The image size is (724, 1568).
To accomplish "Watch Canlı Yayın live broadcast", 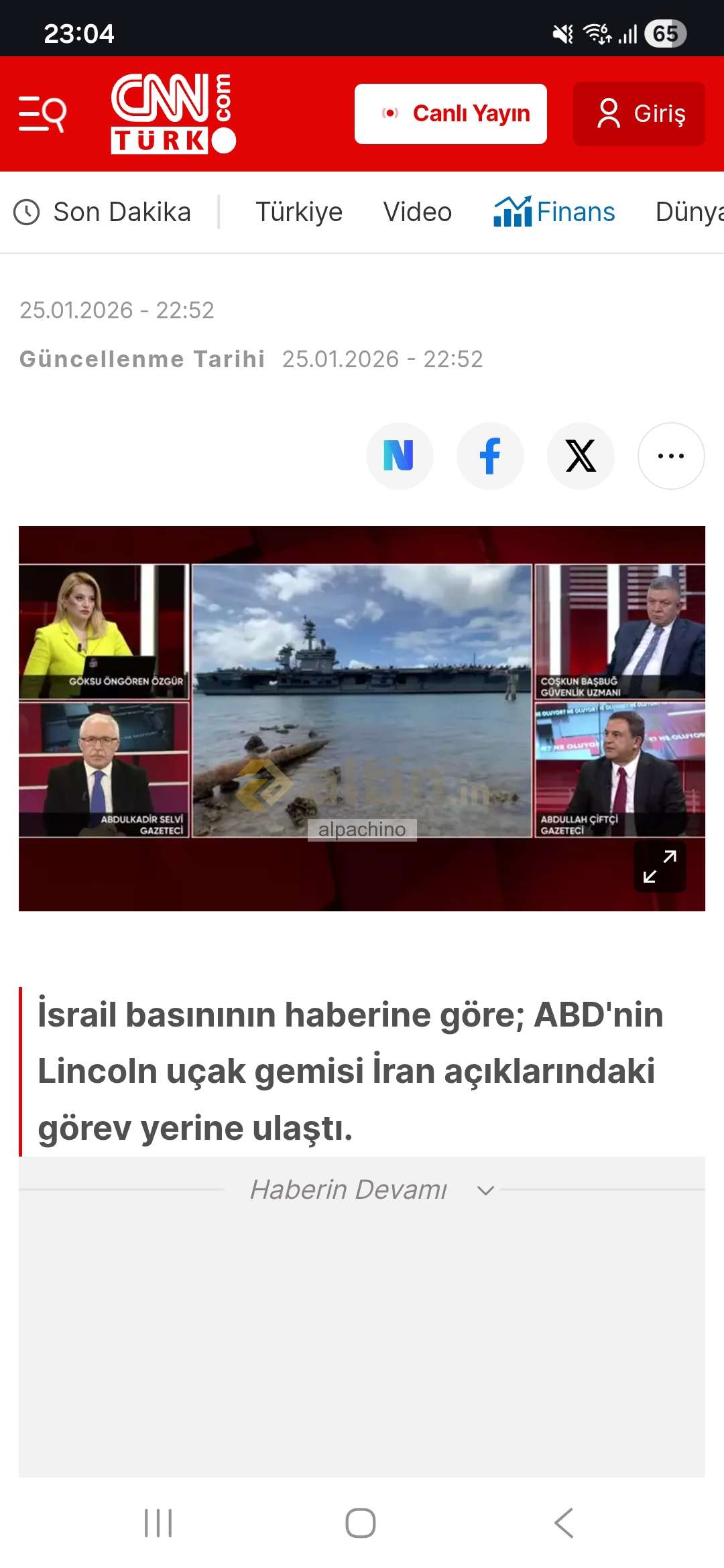I will (x=450, y=114).
